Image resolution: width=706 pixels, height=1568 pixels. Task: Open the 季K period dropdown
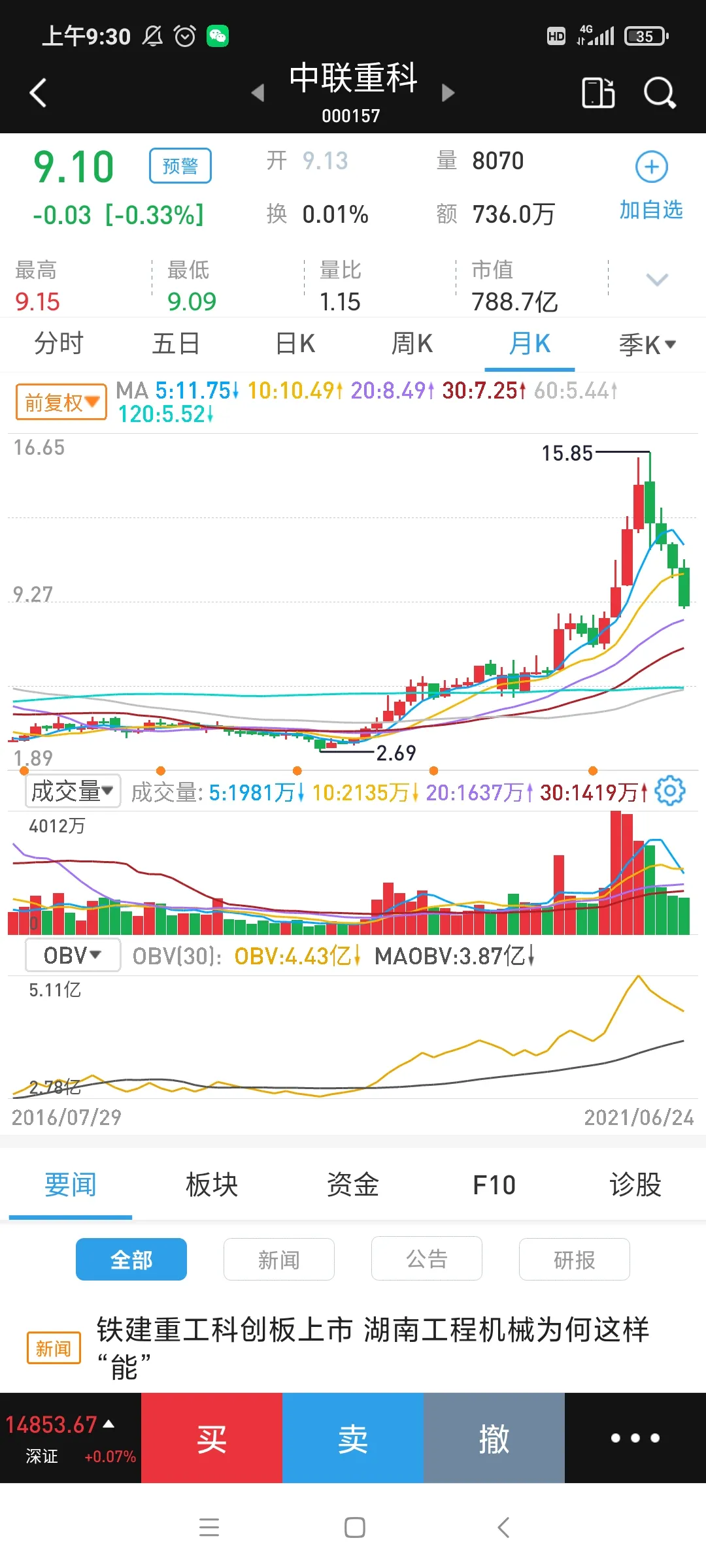pyautogui.click(x=647, y=344)
